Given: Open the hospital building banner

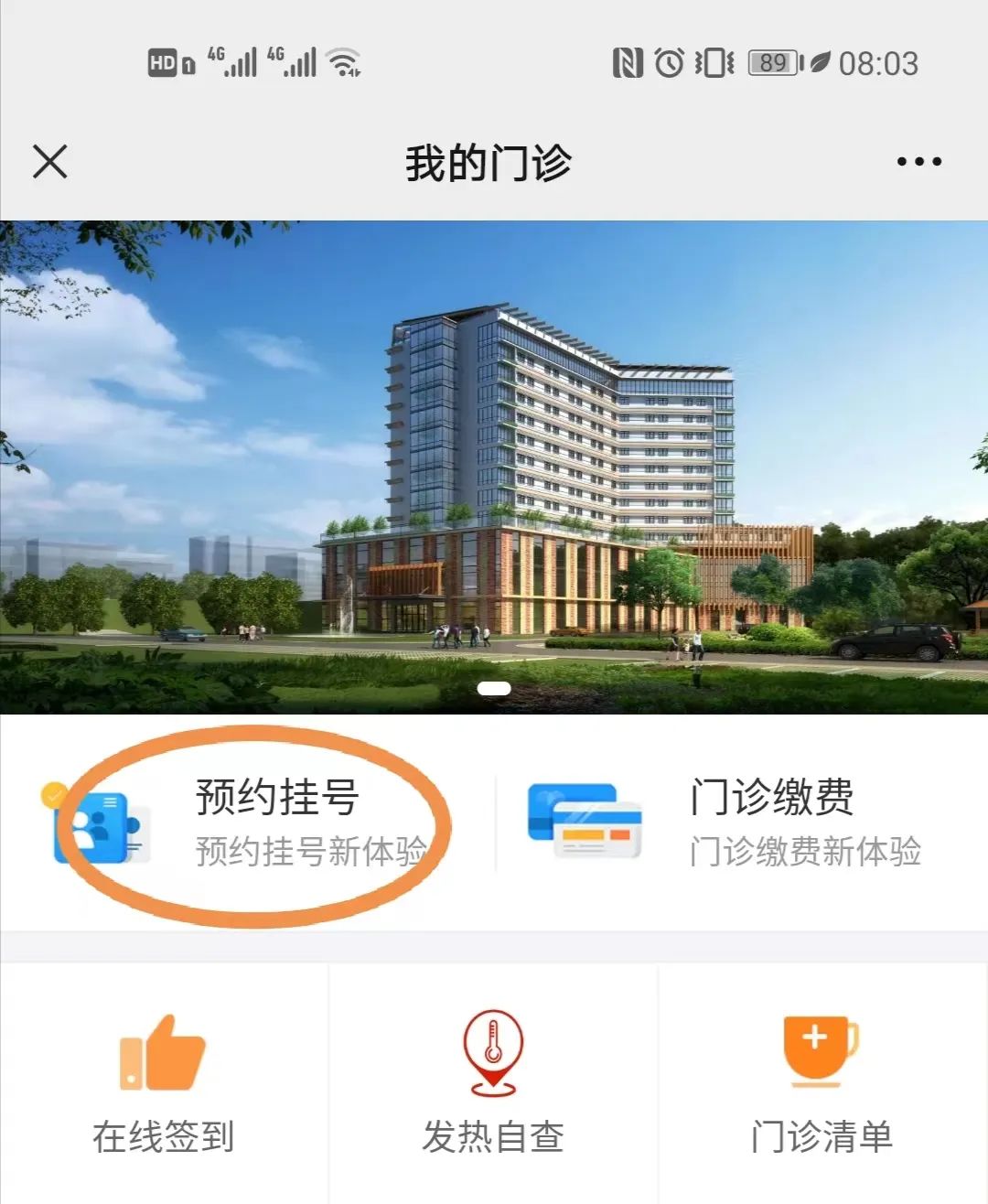Looking at the screenshot, I should [x=494, y=467].
